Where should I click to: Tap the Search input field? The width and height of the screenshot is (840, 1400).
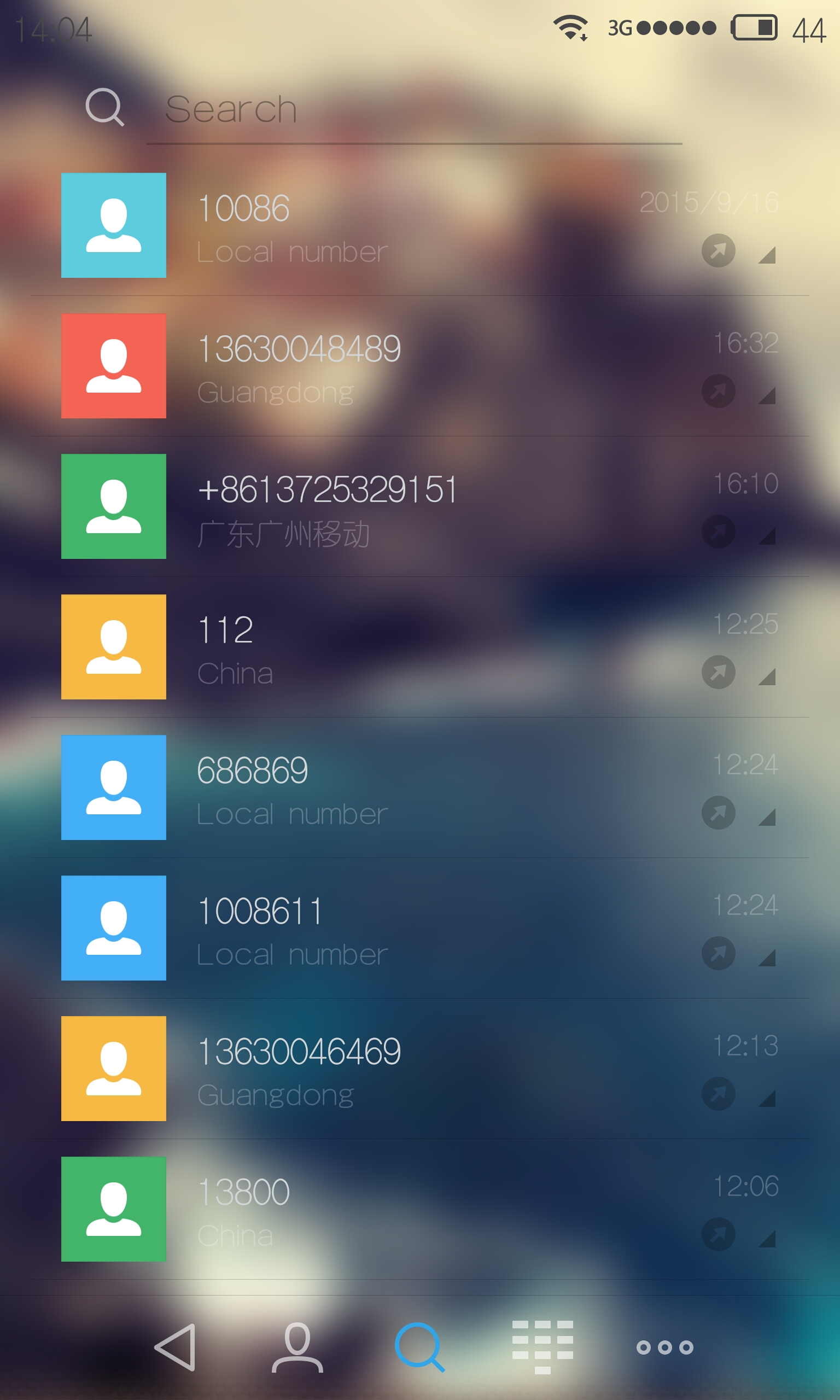point(414,109)
